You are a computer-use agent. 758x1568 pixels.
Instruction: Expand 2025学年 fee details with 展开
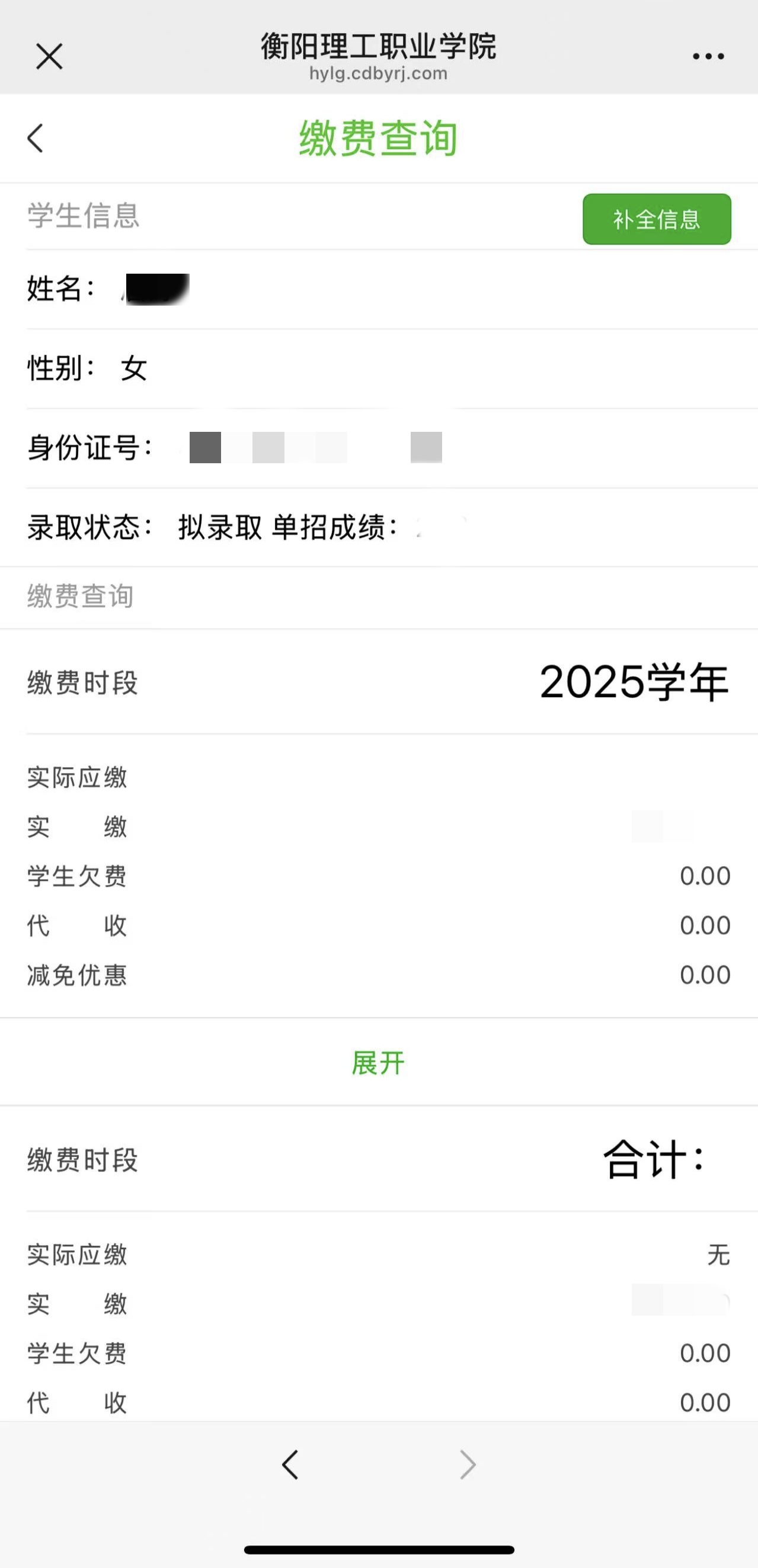point(378,1063)
